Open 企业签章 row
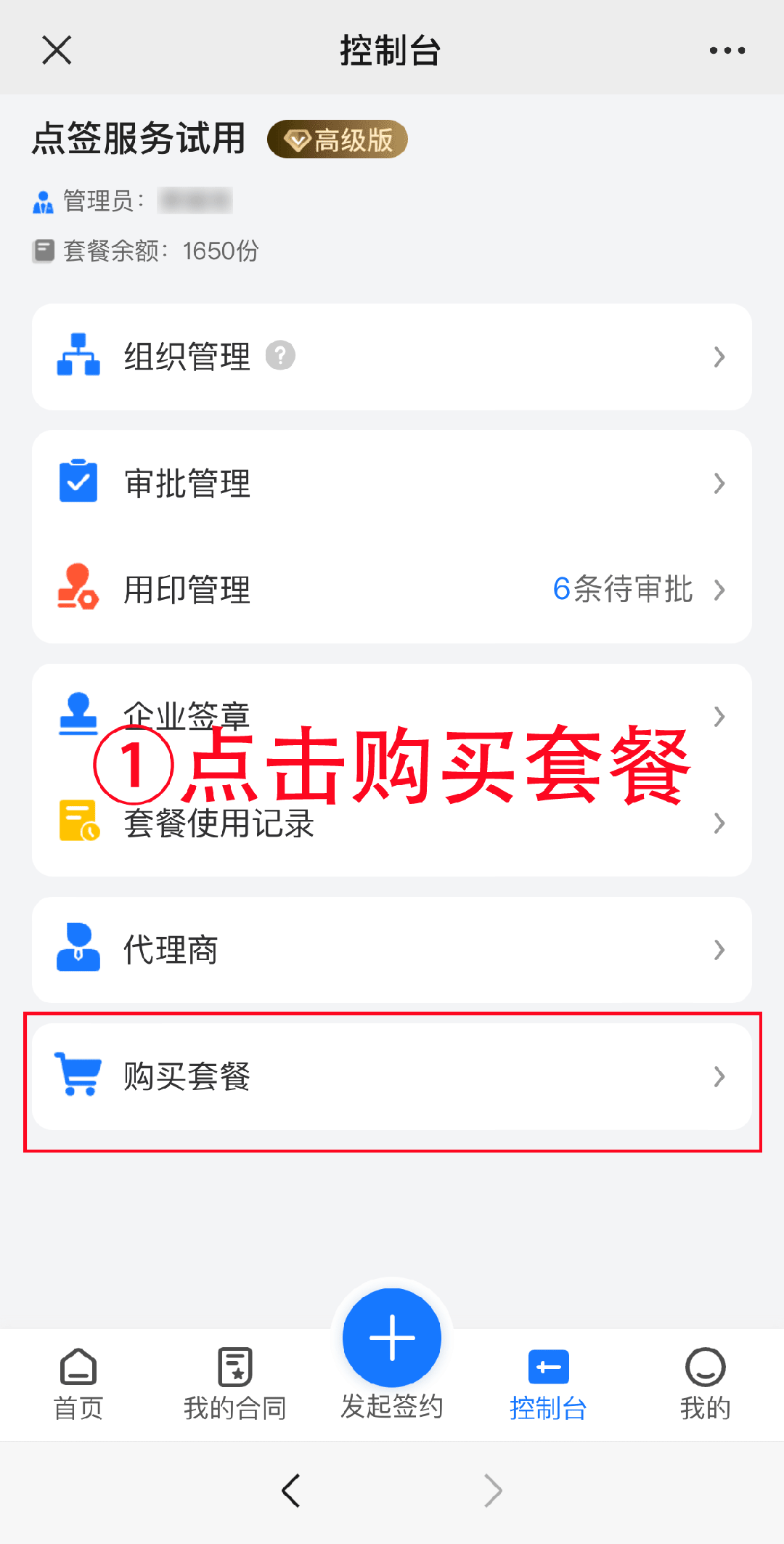Viewport: 784px width, 1544px height. pyautogui.click(x=392, y=716)
